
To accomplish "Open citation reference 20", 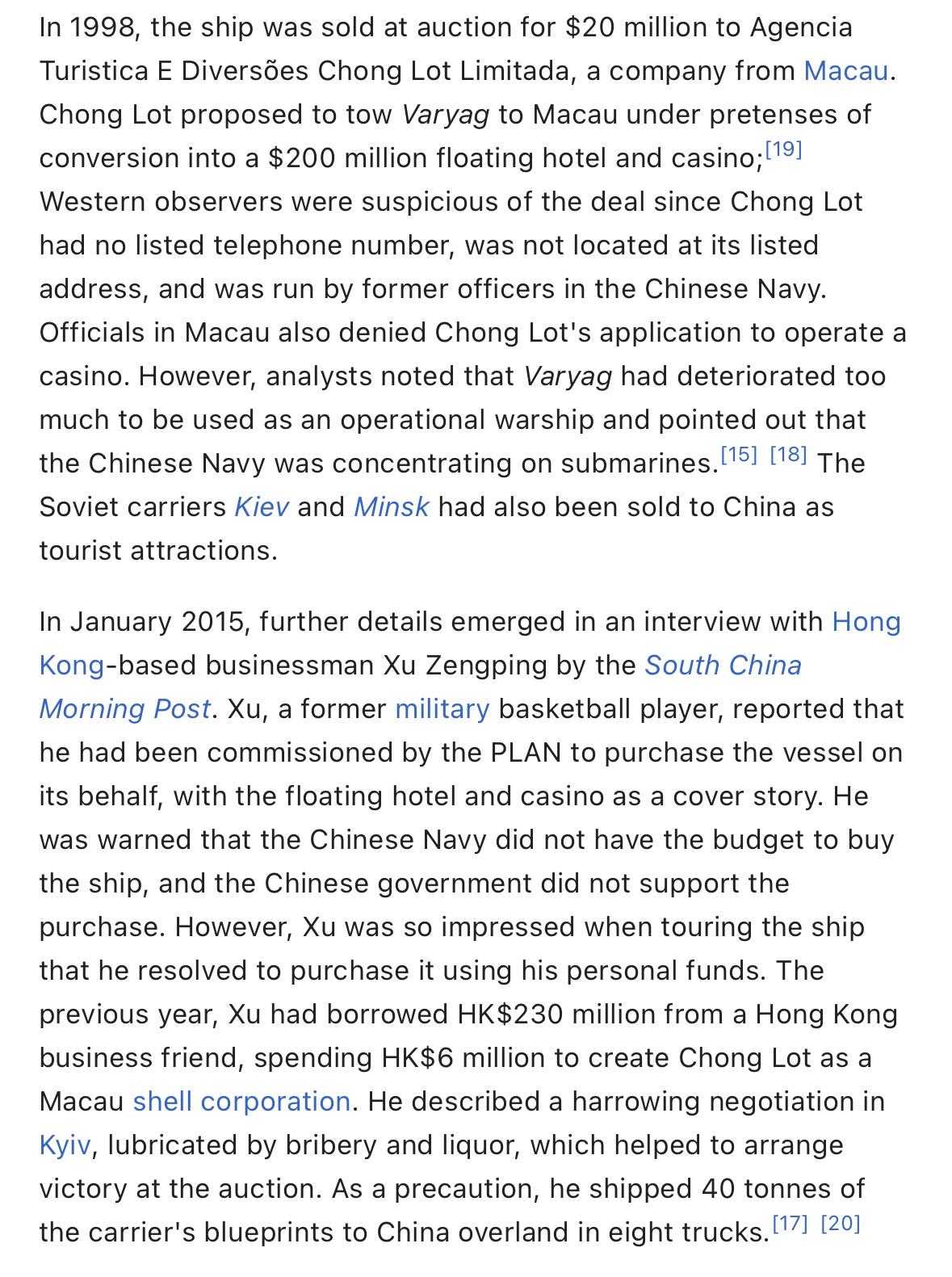I will coord(840,1224).
